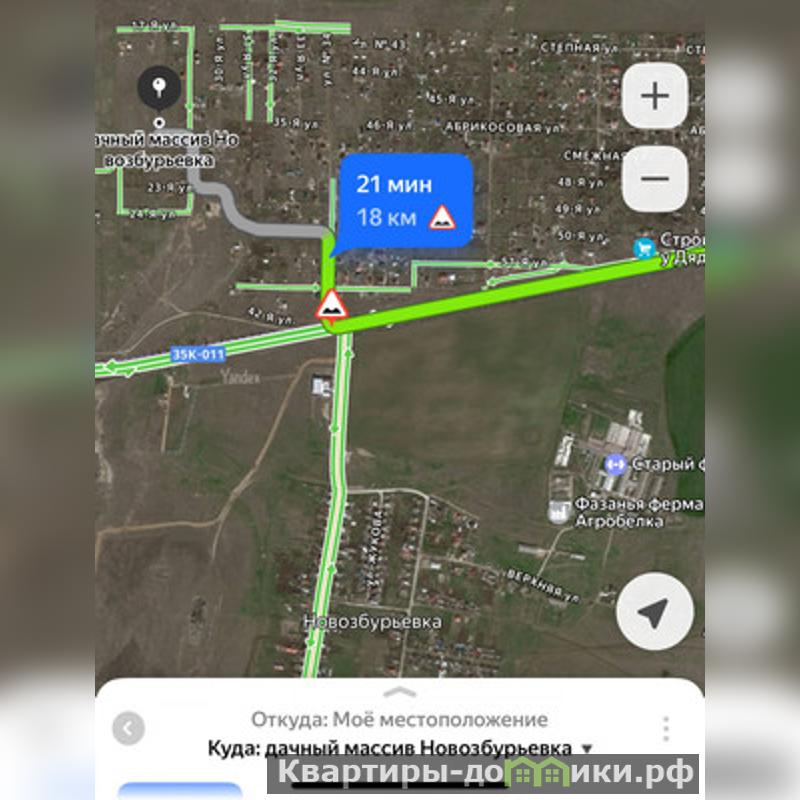The image size is (800, 800).
Task: Tap the speed bump warning sign on route
Action: (330, 304)
